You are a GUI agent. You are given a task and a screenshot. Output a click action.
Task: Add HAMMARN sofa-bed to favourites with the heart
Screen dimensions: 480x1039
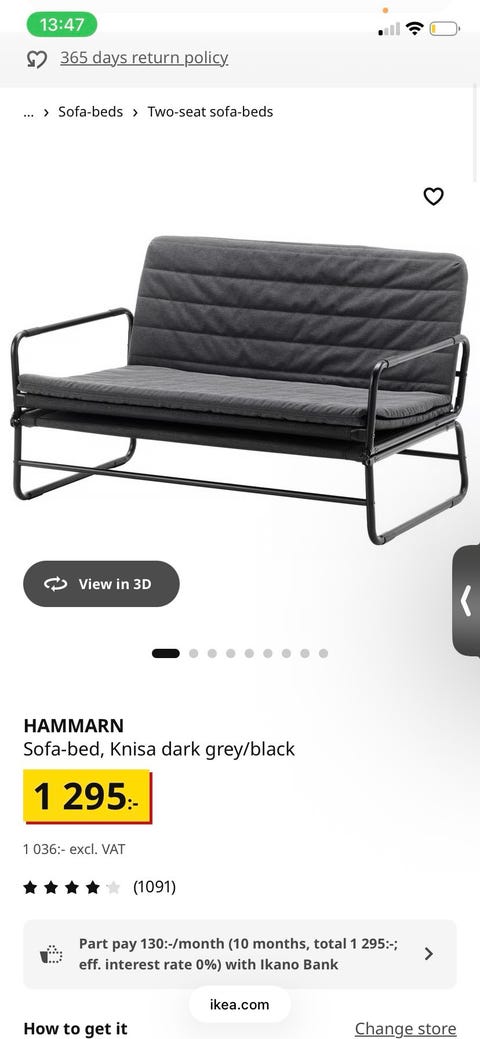434,196
